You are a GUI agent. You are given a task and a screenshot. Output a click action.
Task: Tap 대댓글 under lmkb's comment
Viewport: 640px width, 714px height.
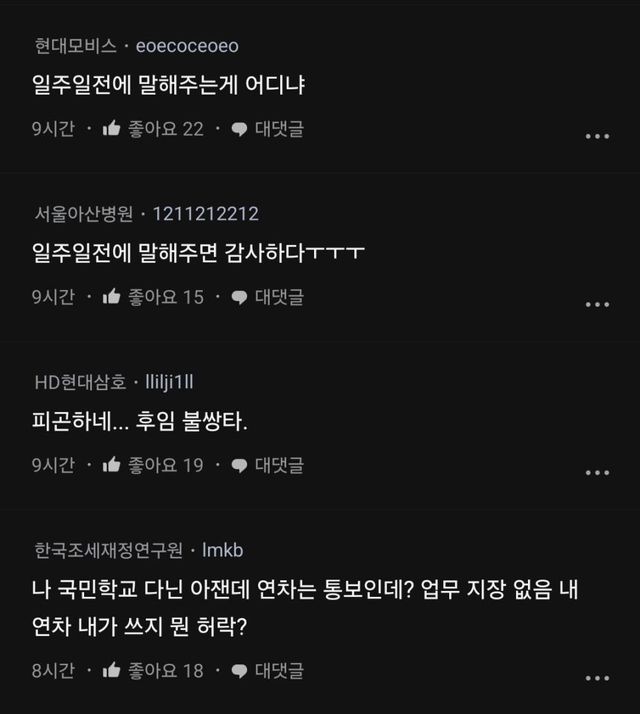pos(267,671)
